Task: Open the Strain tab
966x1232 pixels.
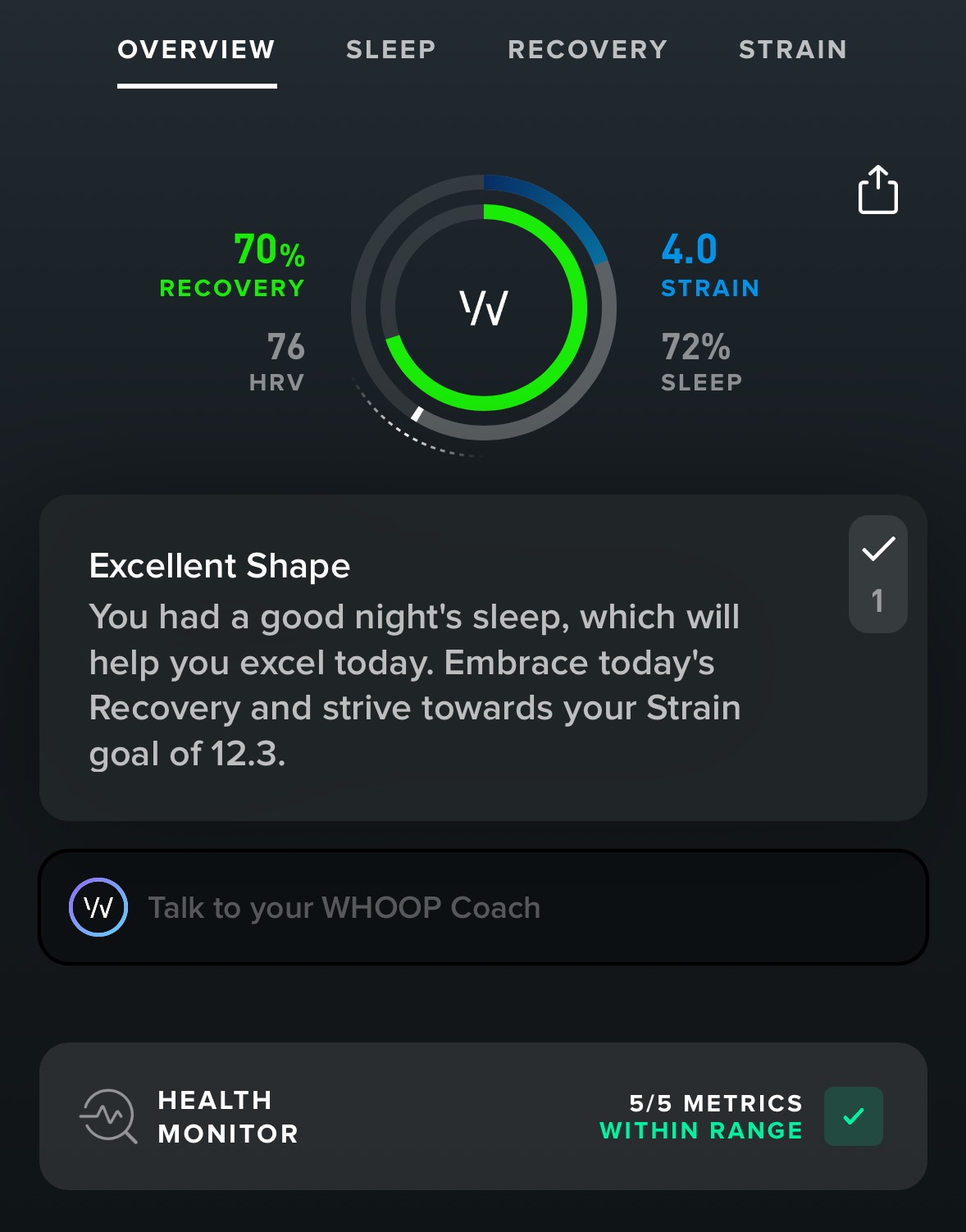Action: pos(792,50)
